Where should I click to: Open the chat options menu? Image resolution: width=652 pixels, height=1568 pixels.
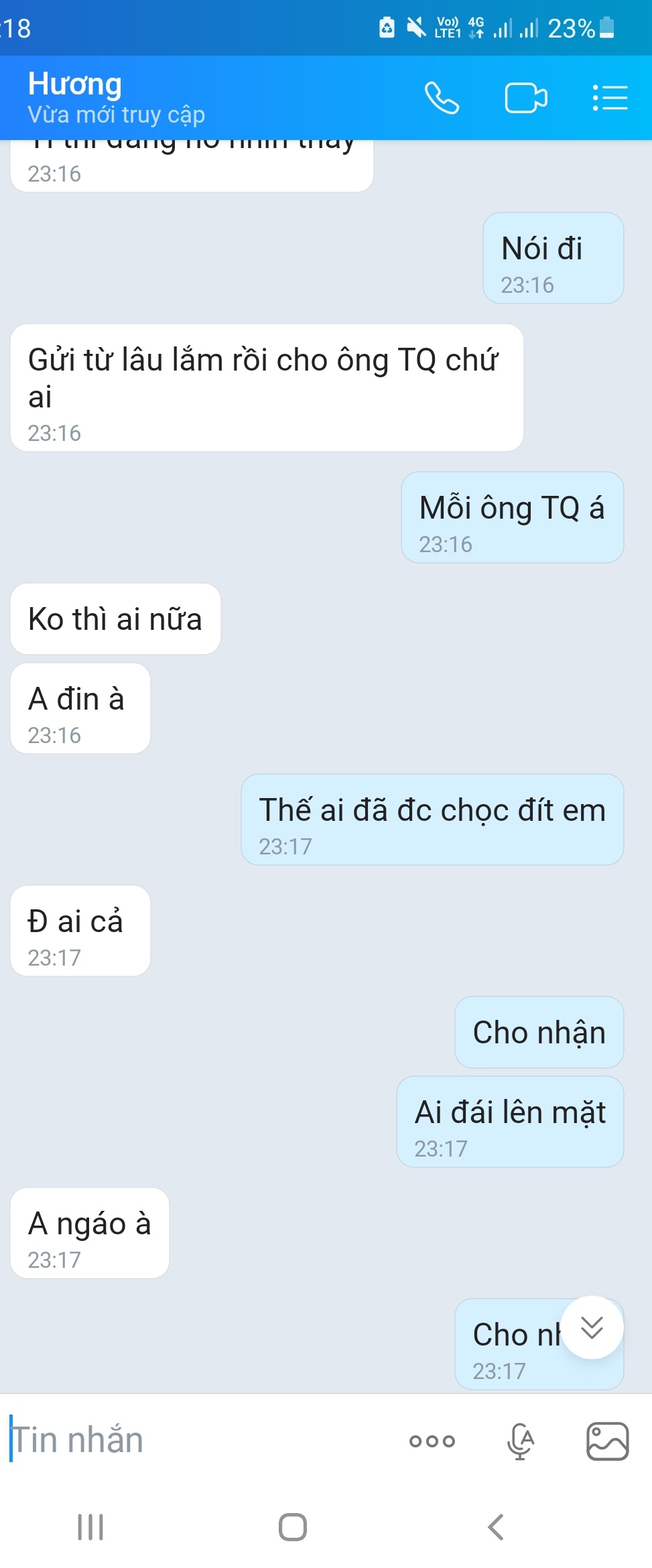[x=610, y=99]
